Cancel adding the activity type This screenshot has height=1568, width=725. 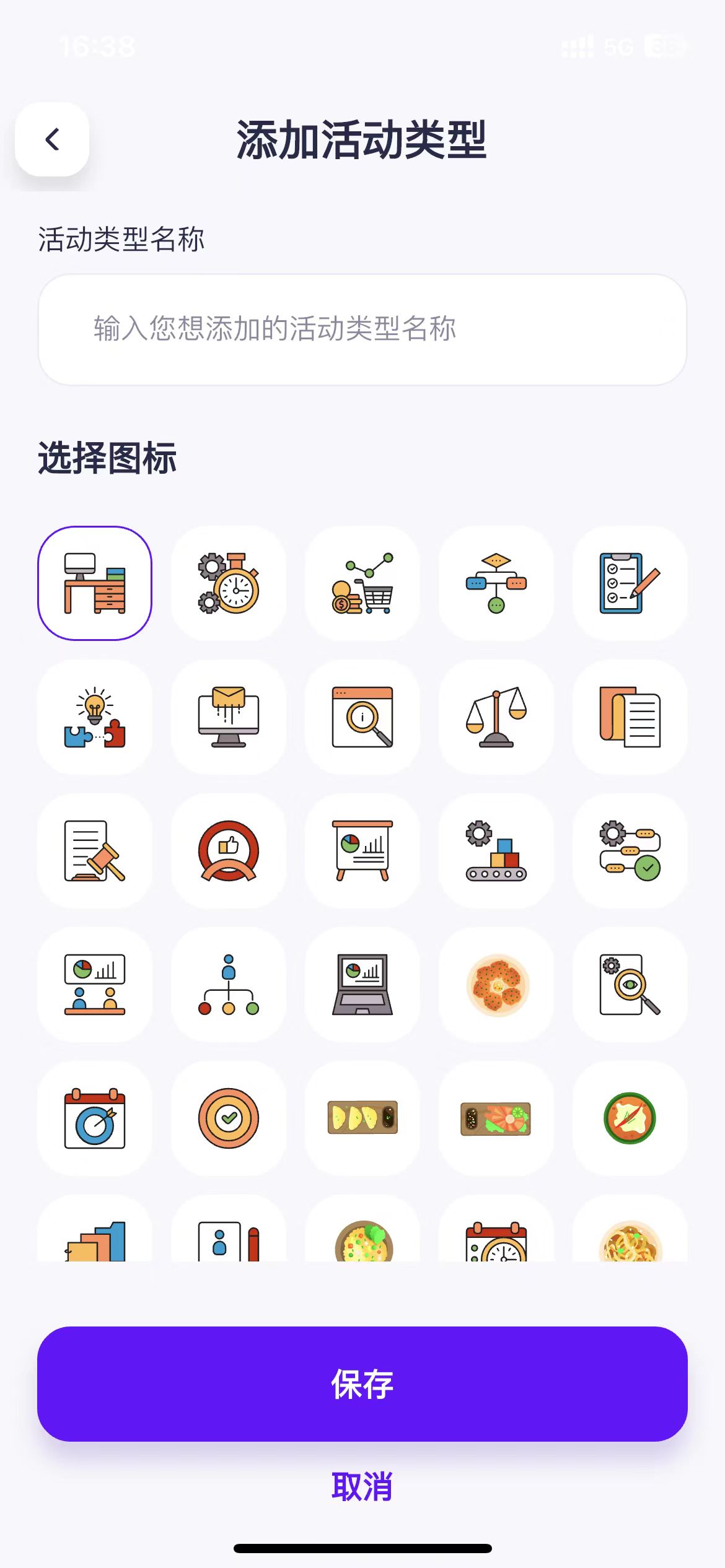tap(362, 1486)
